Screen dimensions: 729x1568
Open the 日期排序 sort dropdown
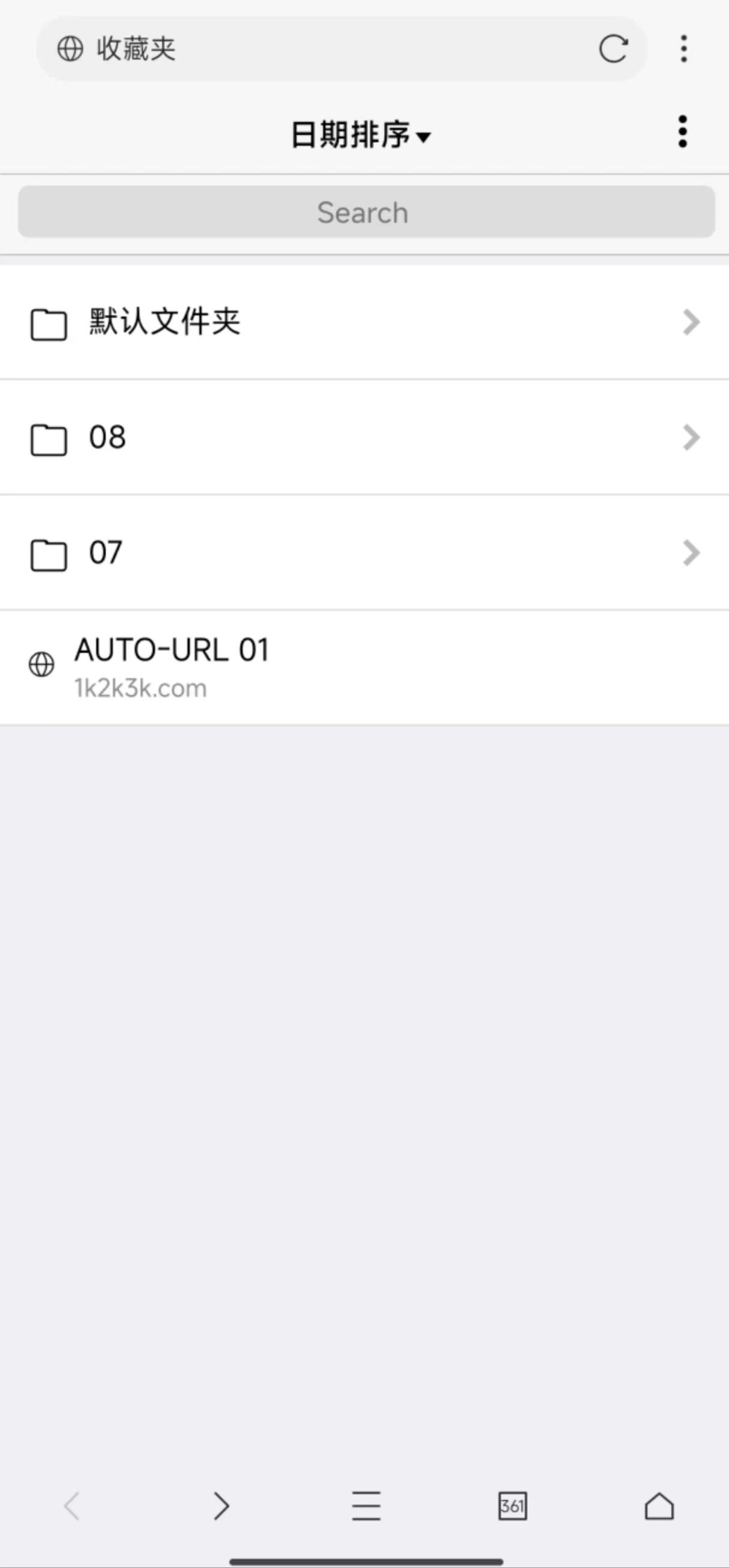361,135
